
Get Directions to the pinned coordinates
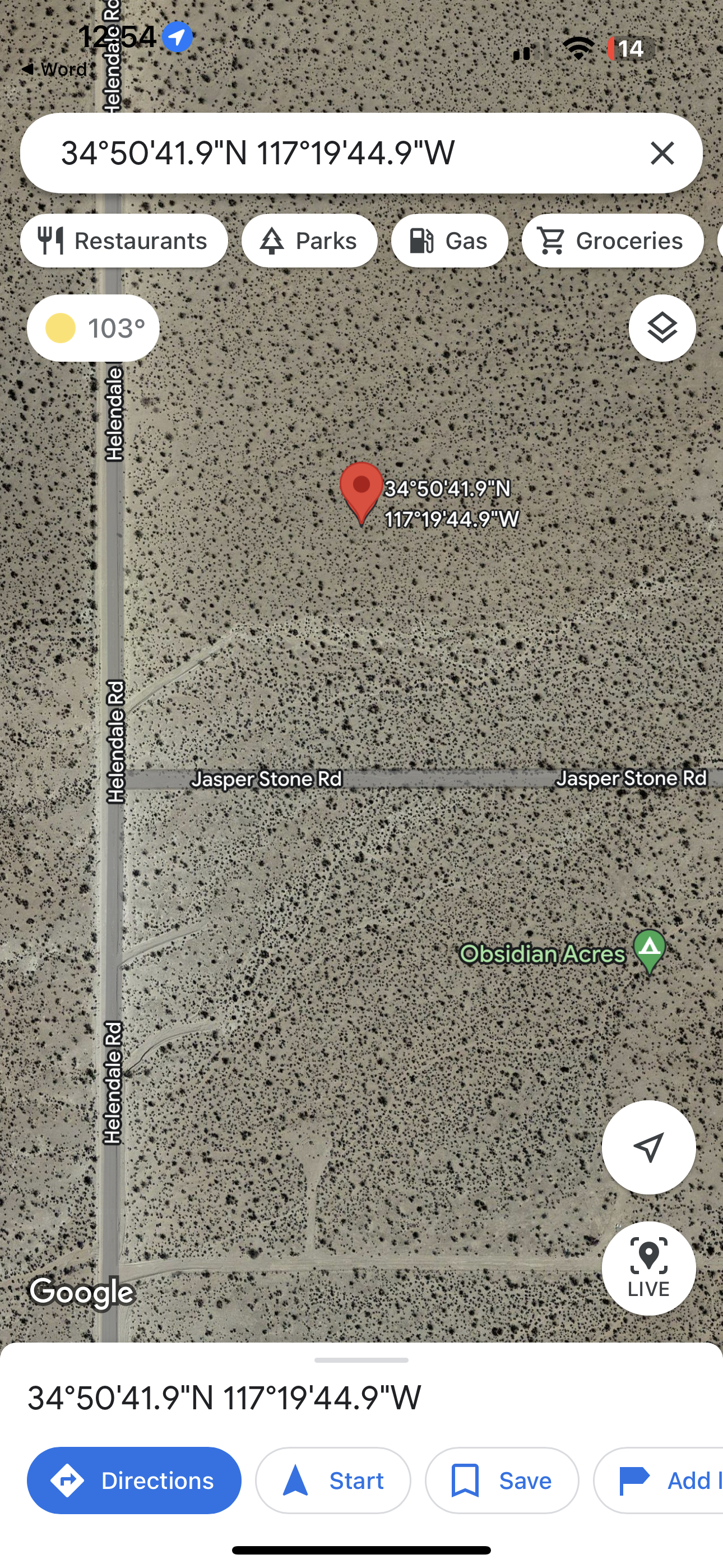pos(134,1481)
